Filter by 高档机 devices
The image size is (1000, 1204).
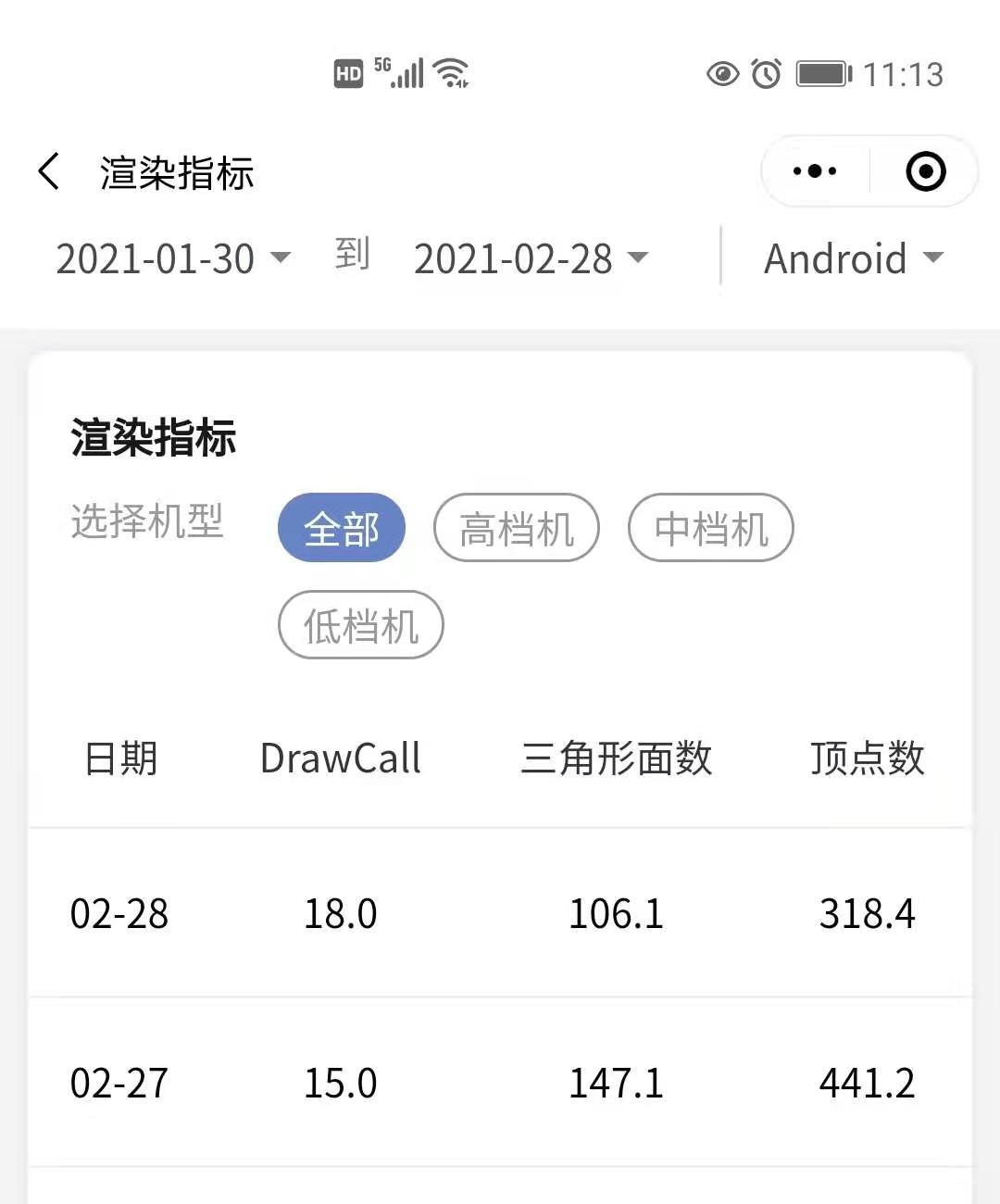coord(517,529)
